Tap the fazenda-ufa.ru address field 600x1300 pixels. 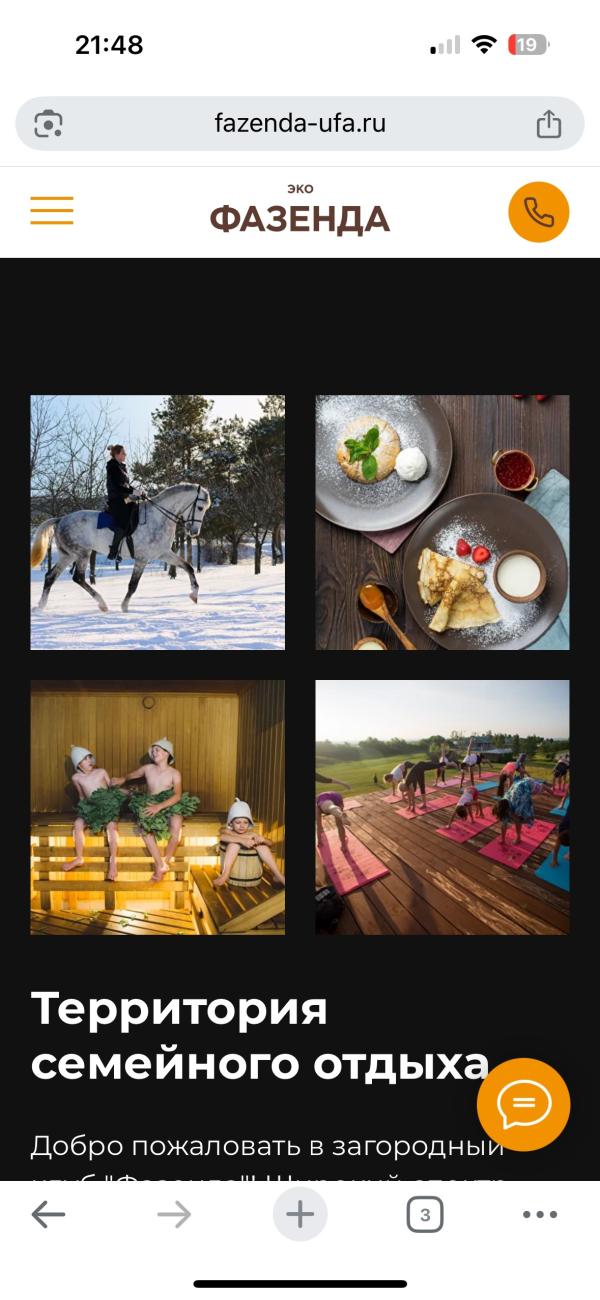[x=300, y=124]
